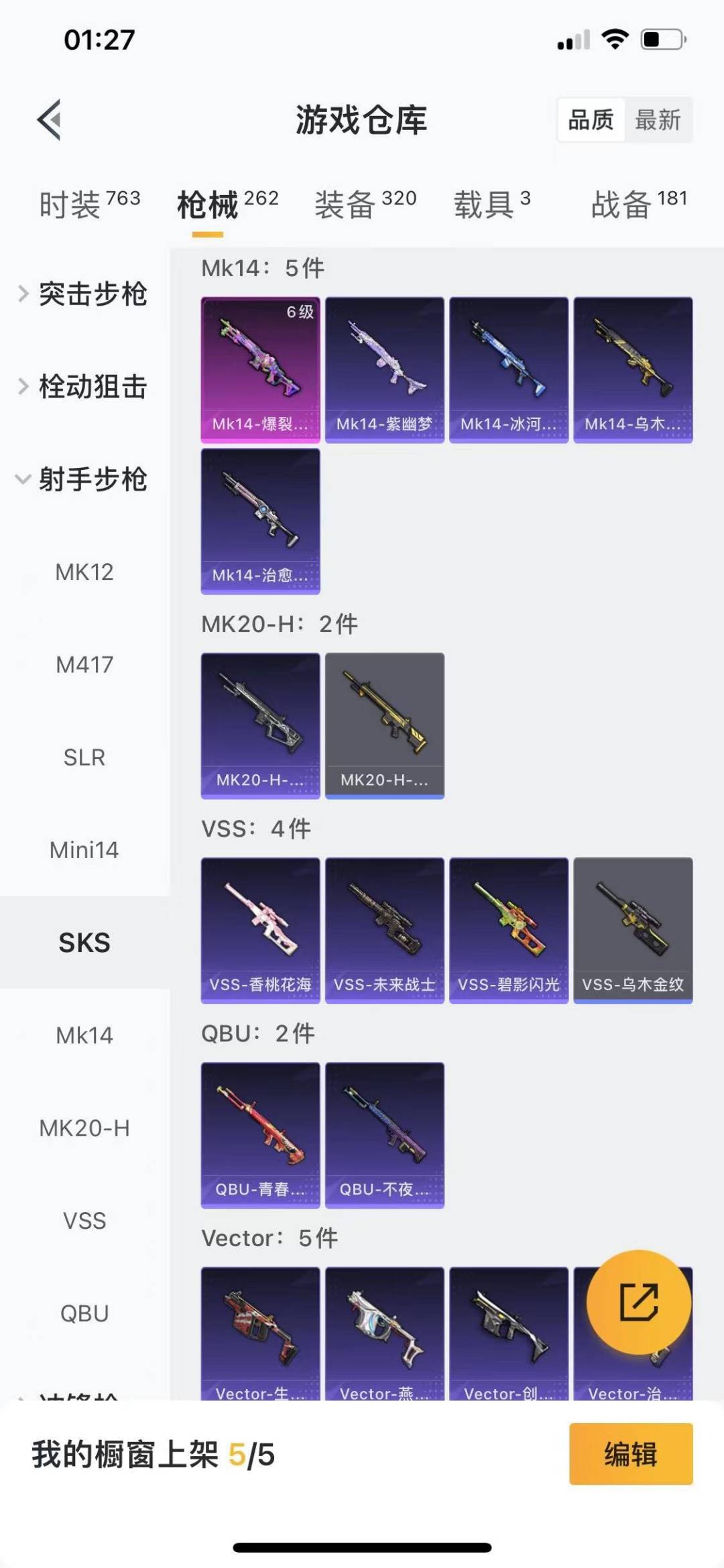Screen dimensions: 724x1568
Task: View the VSS-香桃花海 skin
Action: click(x=260, y=930)
